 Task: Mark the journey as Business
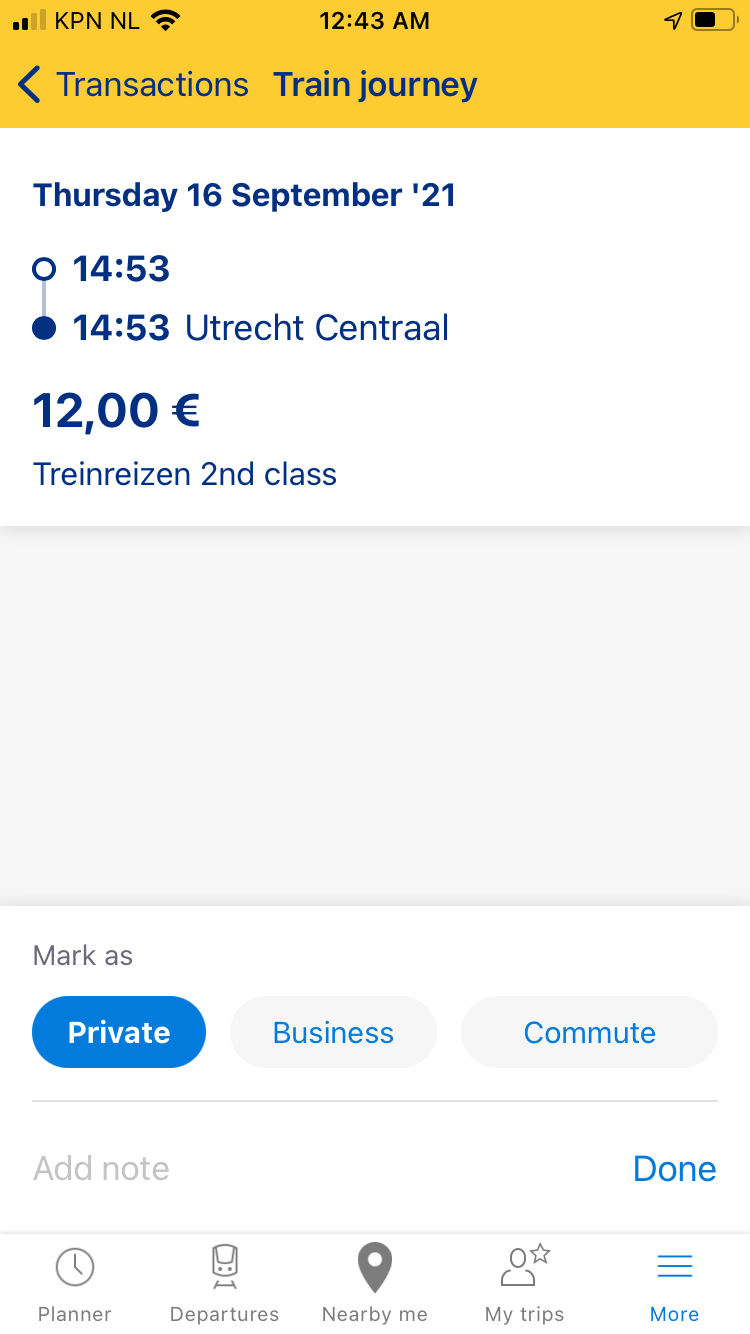(x=333, y=1032)
